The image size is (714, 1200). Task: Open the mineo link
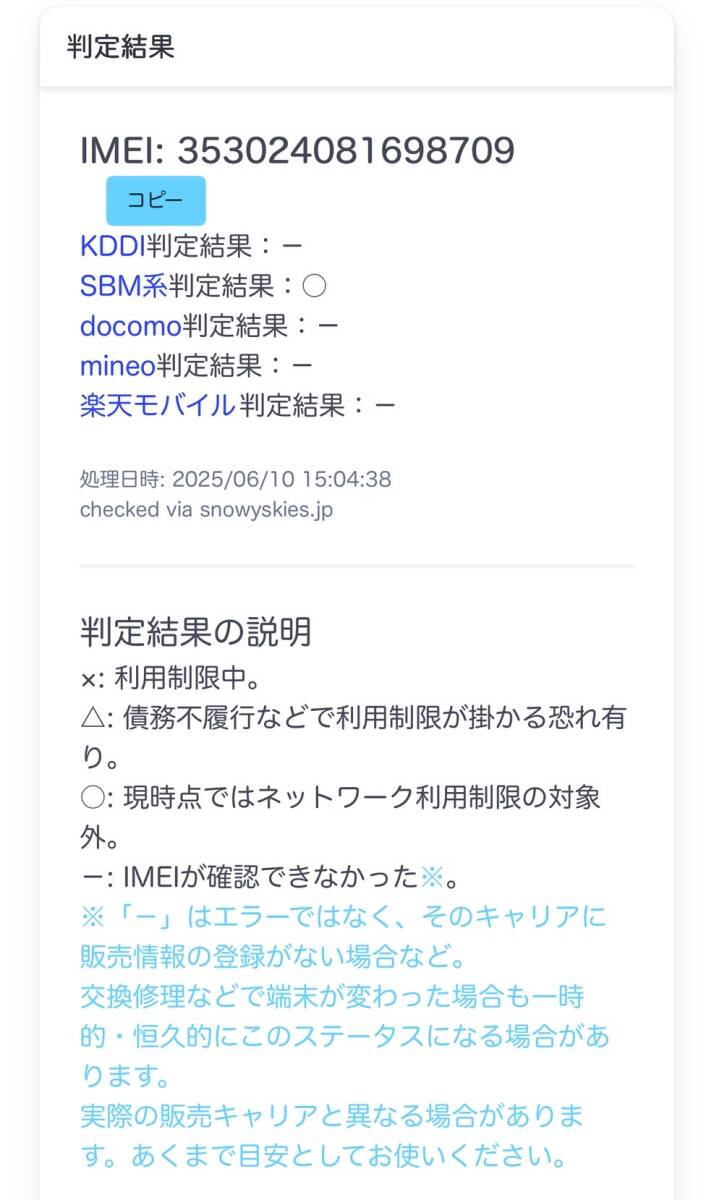118,365
